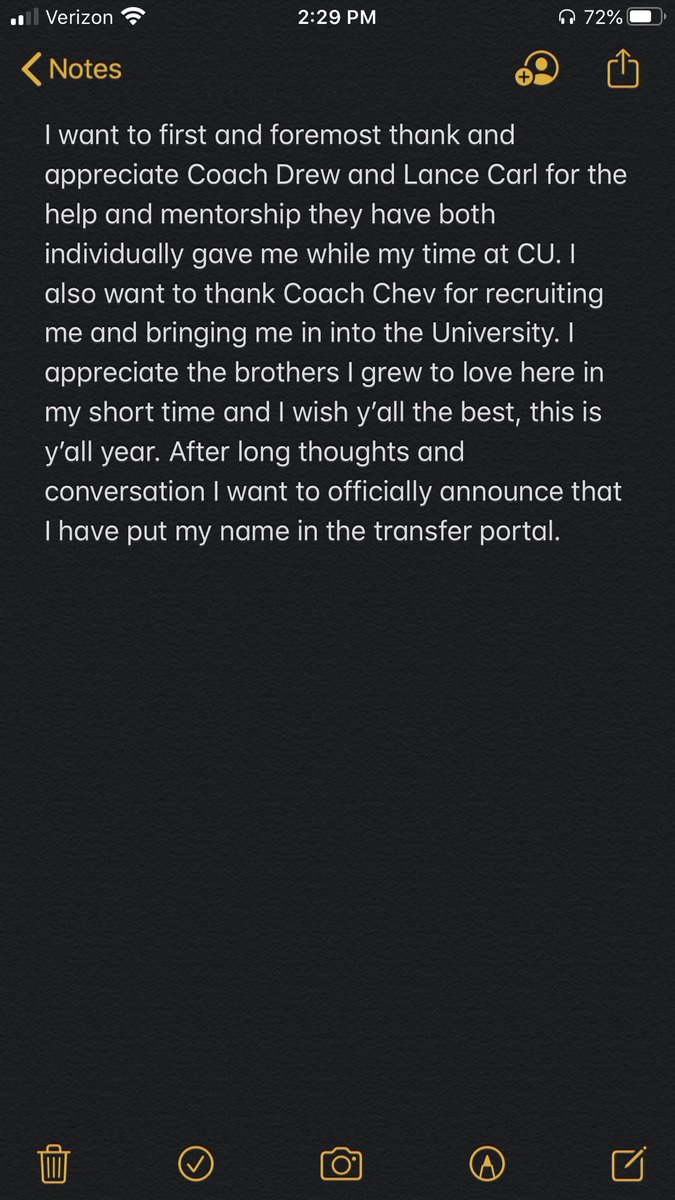The image size is (675, 1200).
Task: Go back to Notes list
Action: pyautogui.click(x=71, y=69)
